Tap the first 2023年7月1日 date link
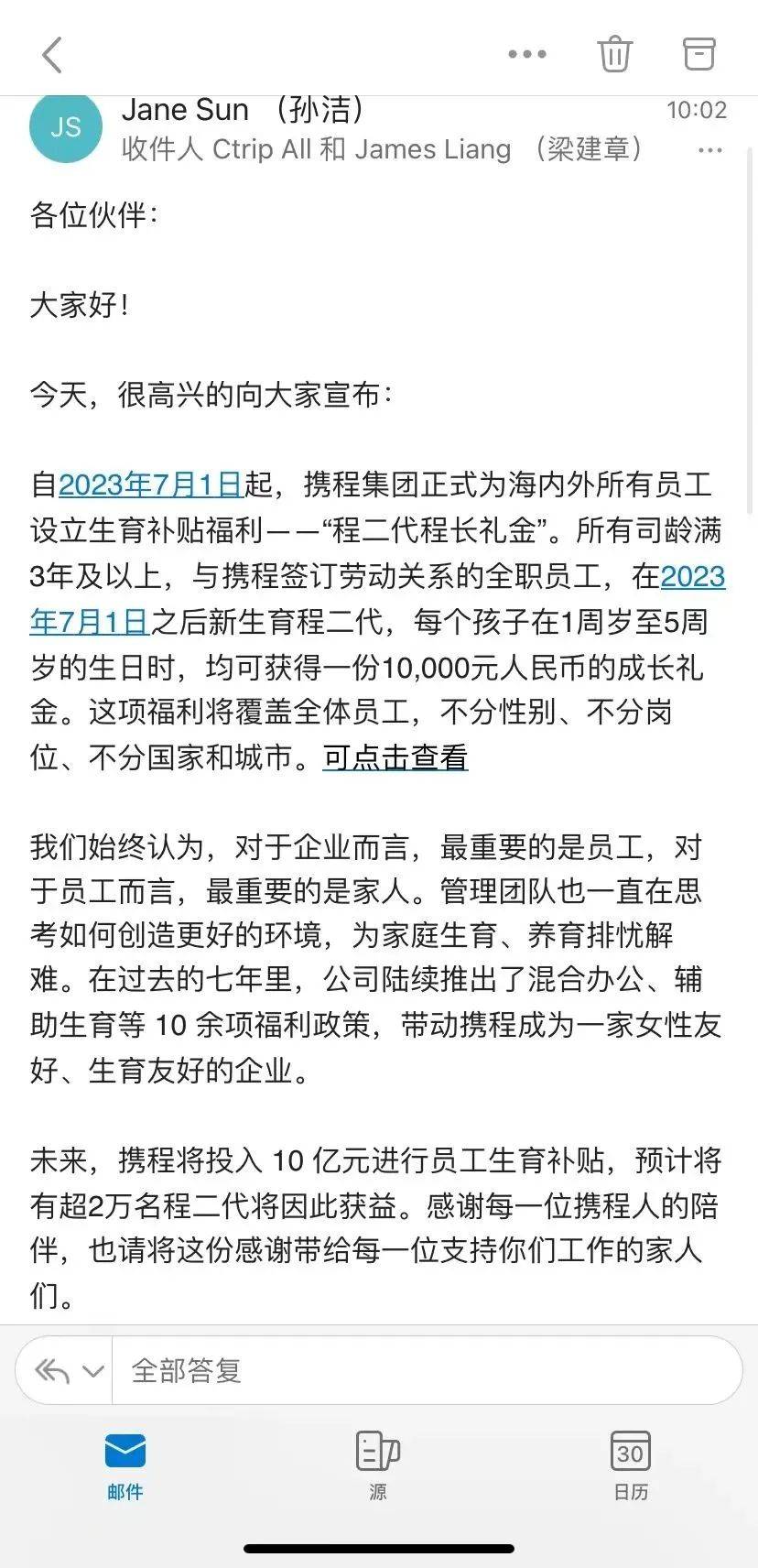This screenshot has width=758, height=1568. [150, 485]
